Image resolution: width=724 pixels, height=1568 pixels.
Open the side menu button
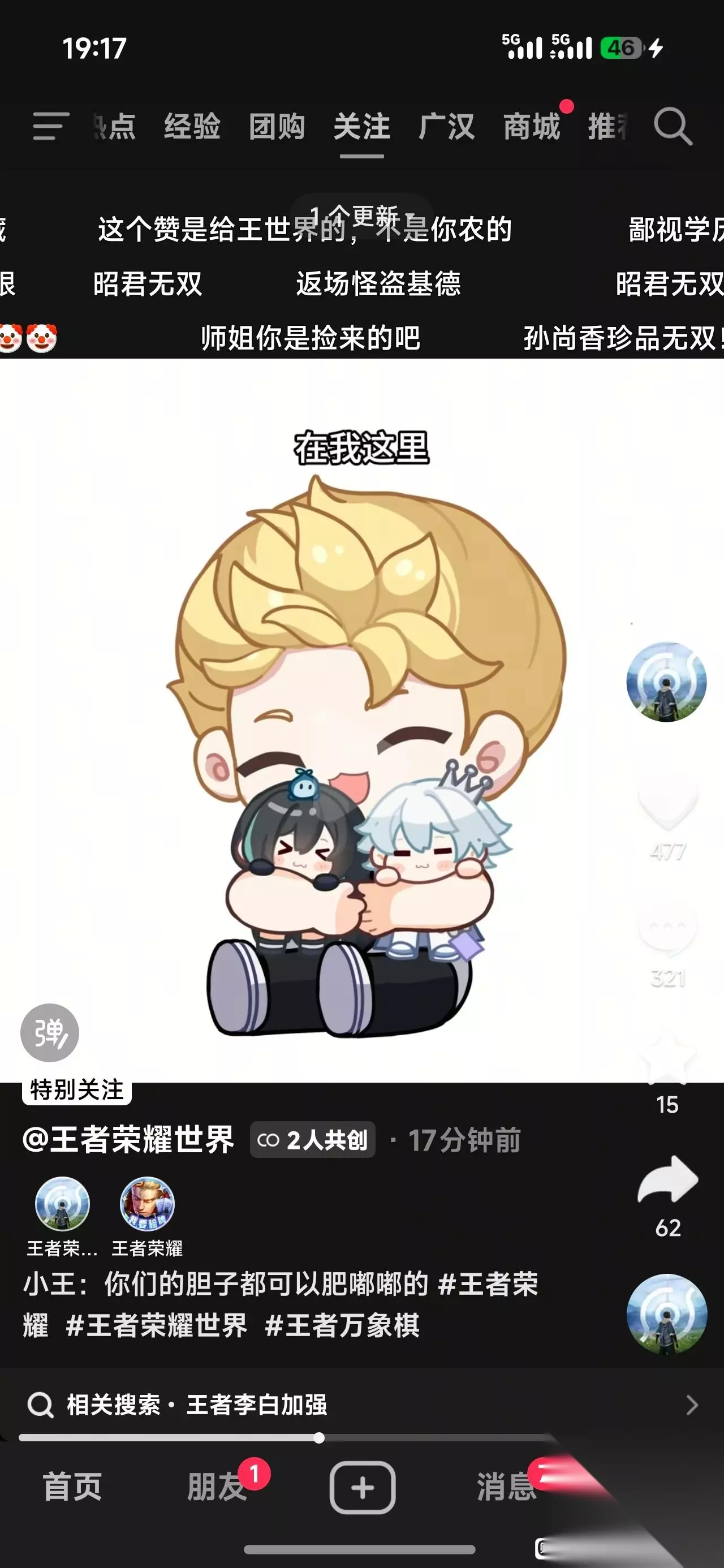(x=51, y=126)
